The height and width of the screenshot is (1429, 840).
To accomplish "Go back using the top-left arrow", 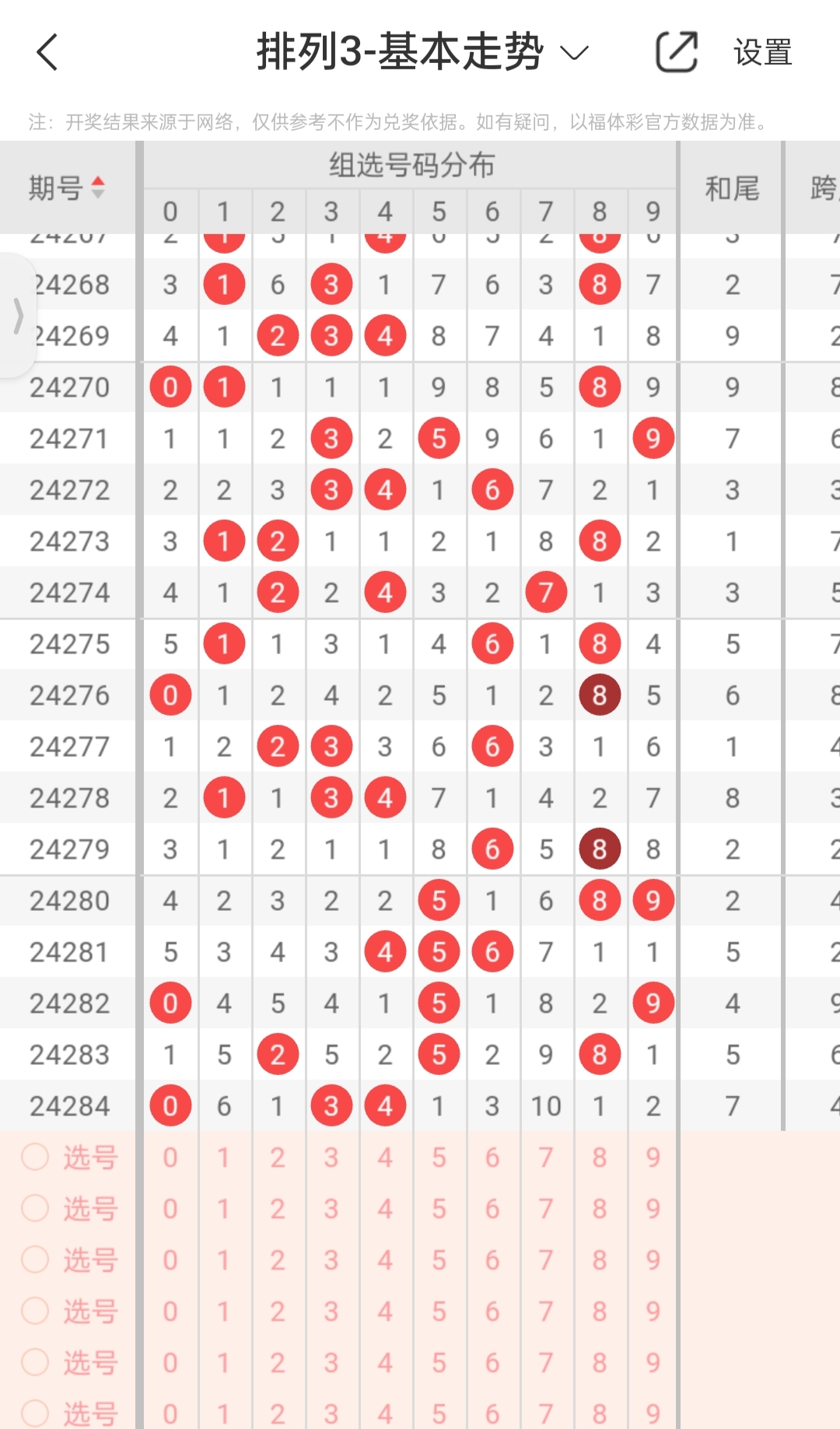I will [47, 53].
